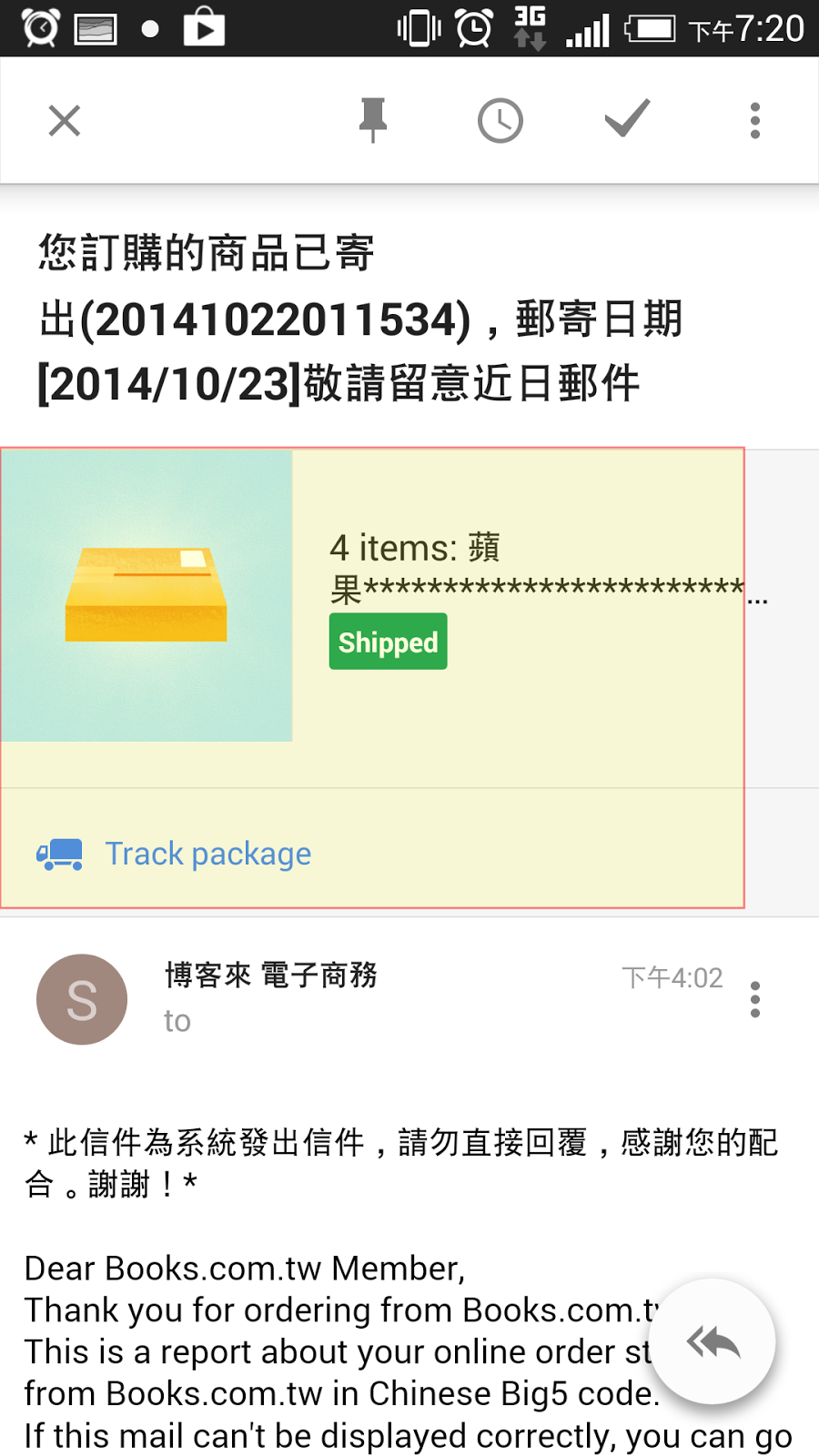Open the overflow menu beside the sender name
The height and width of the screenshot is (1456, 819).
pyautogui.click(x=754, y=999)
